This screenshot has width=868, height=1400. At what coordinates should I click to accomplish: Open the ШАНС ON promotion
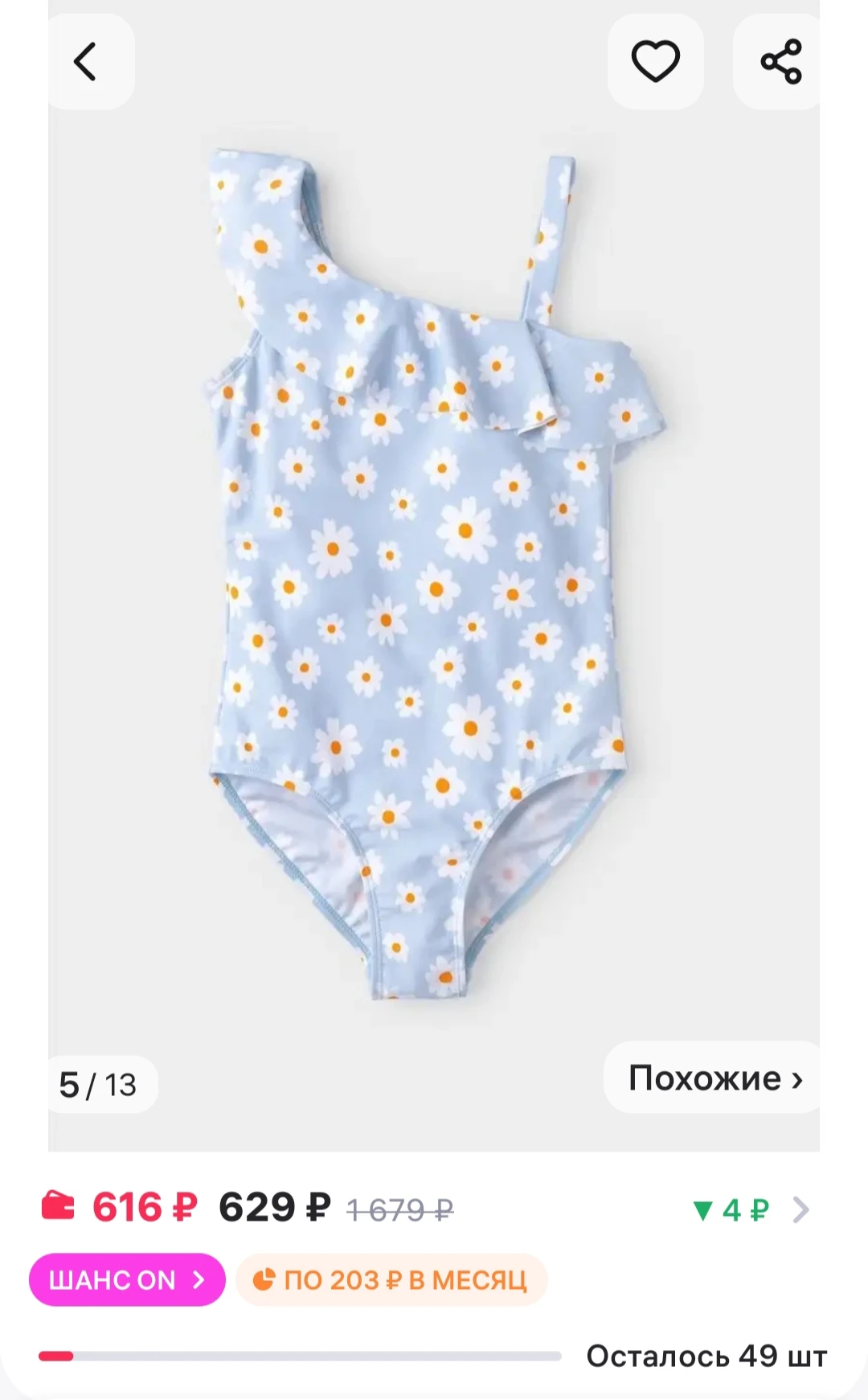pos(127,1279)
